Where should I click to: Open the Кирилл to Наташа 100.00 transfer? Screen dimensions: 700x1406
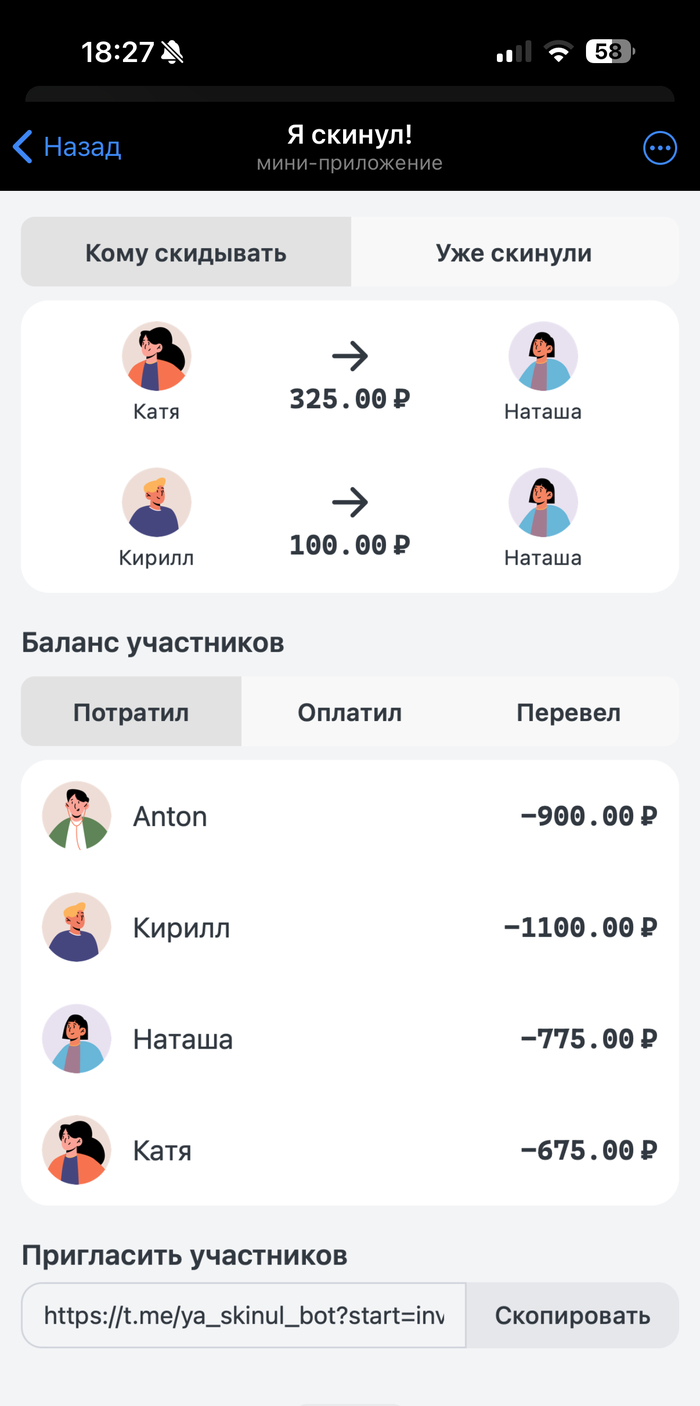(350, 519)
